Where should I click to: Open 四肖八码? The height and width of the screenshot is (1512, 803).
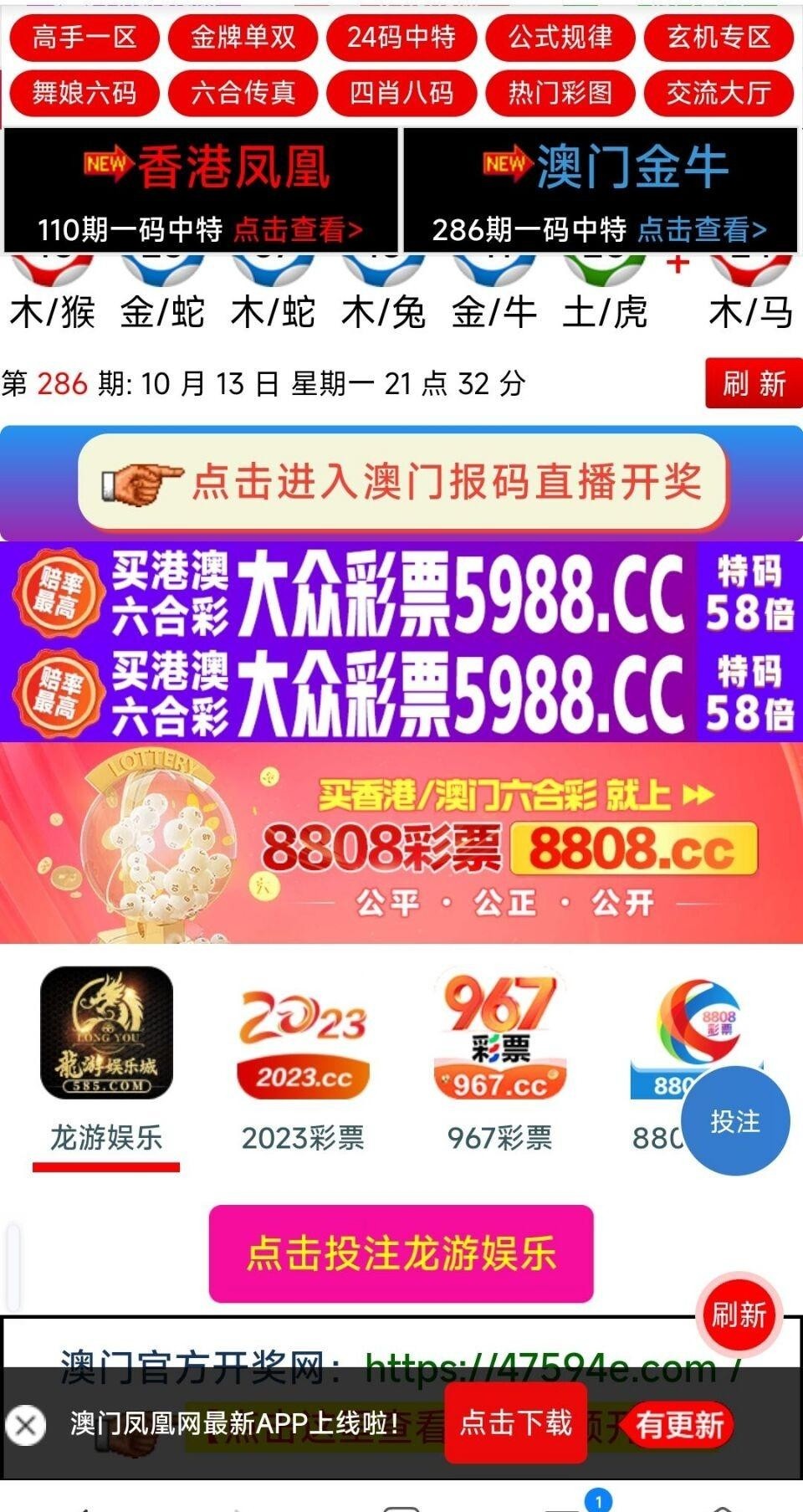click(x=401, y=93)
